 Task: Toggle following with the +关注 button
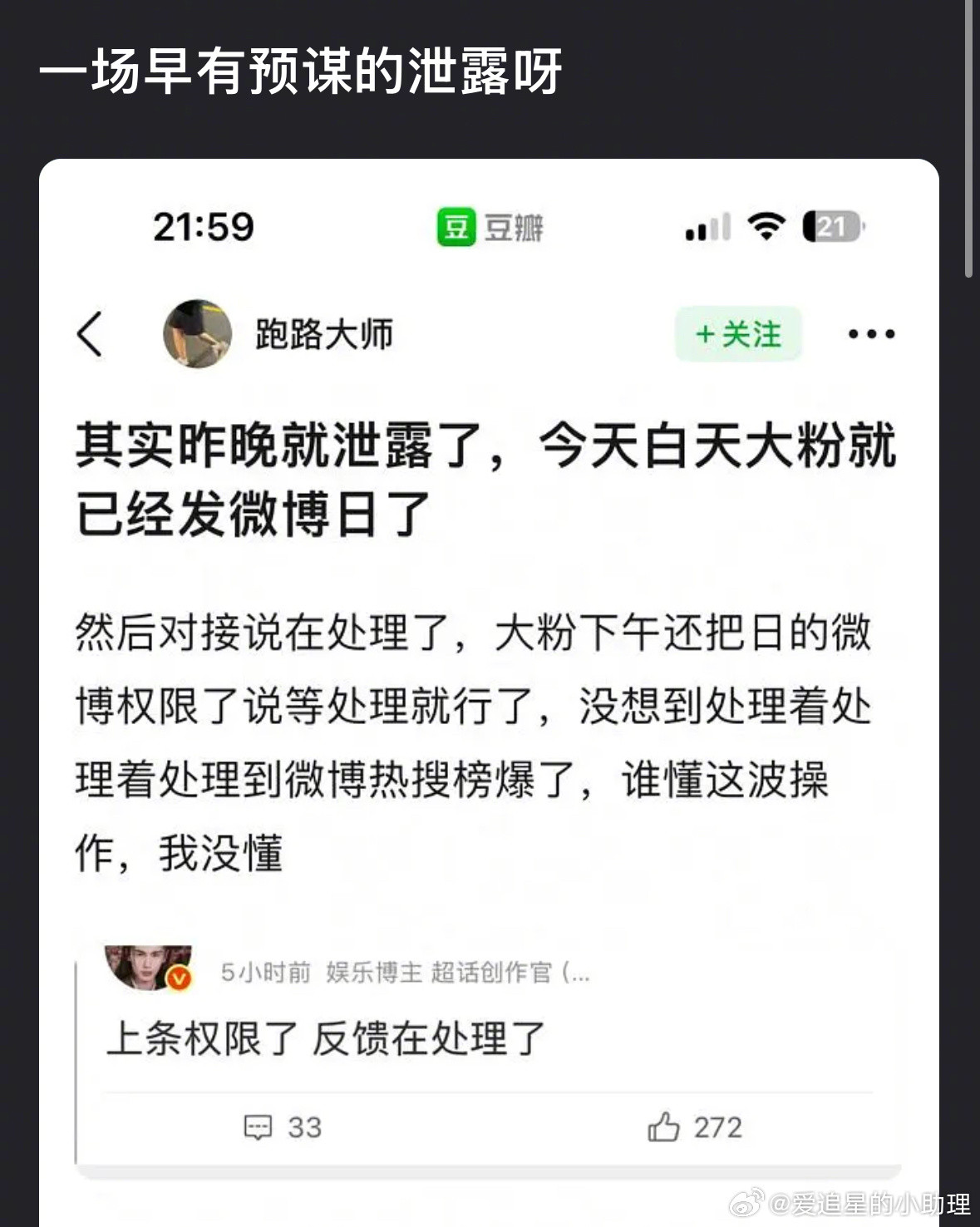coord(737,333)
